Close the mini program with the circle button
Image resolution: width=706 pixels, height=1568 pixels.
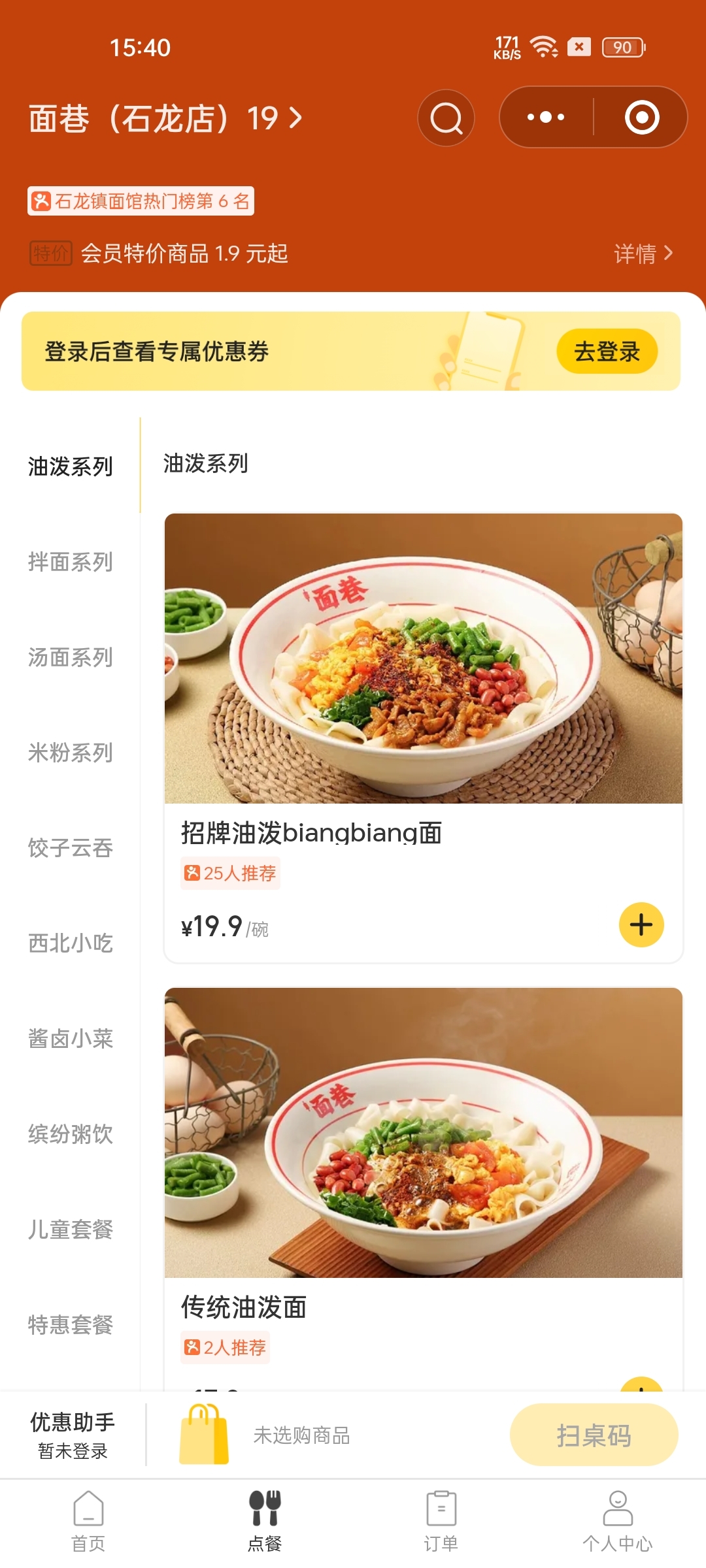tap(642, 118)
